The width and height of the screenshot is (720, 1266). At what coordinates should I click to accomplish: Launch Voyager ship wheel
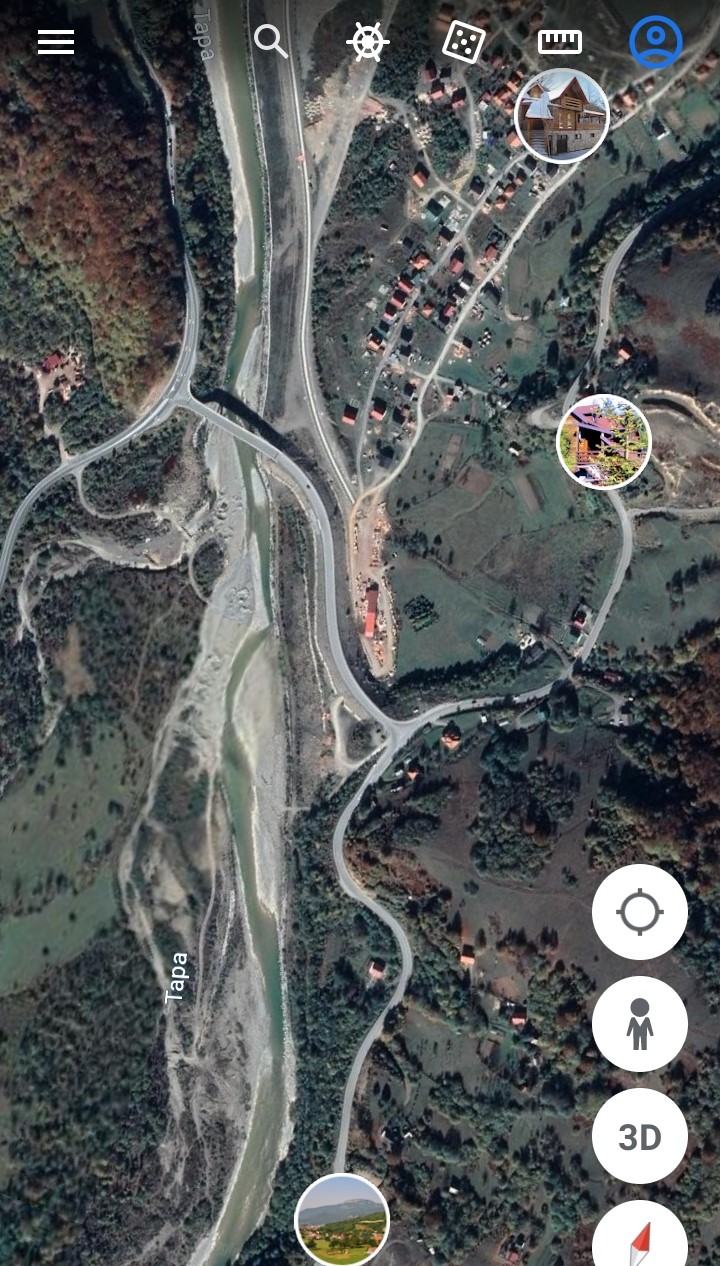coord(368,42)
